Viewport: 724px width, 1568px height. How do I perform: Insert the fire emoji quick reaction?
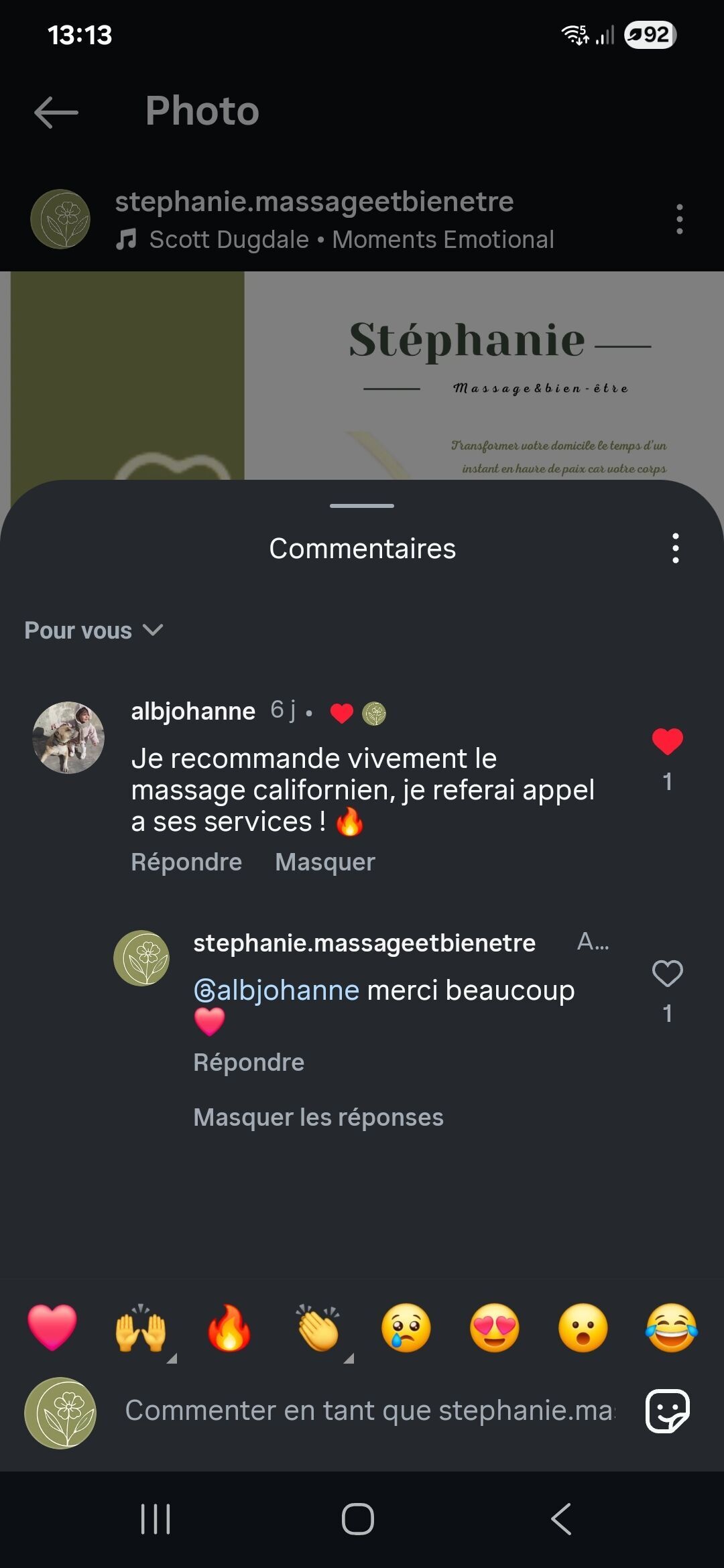click(x=229, y=1328)
